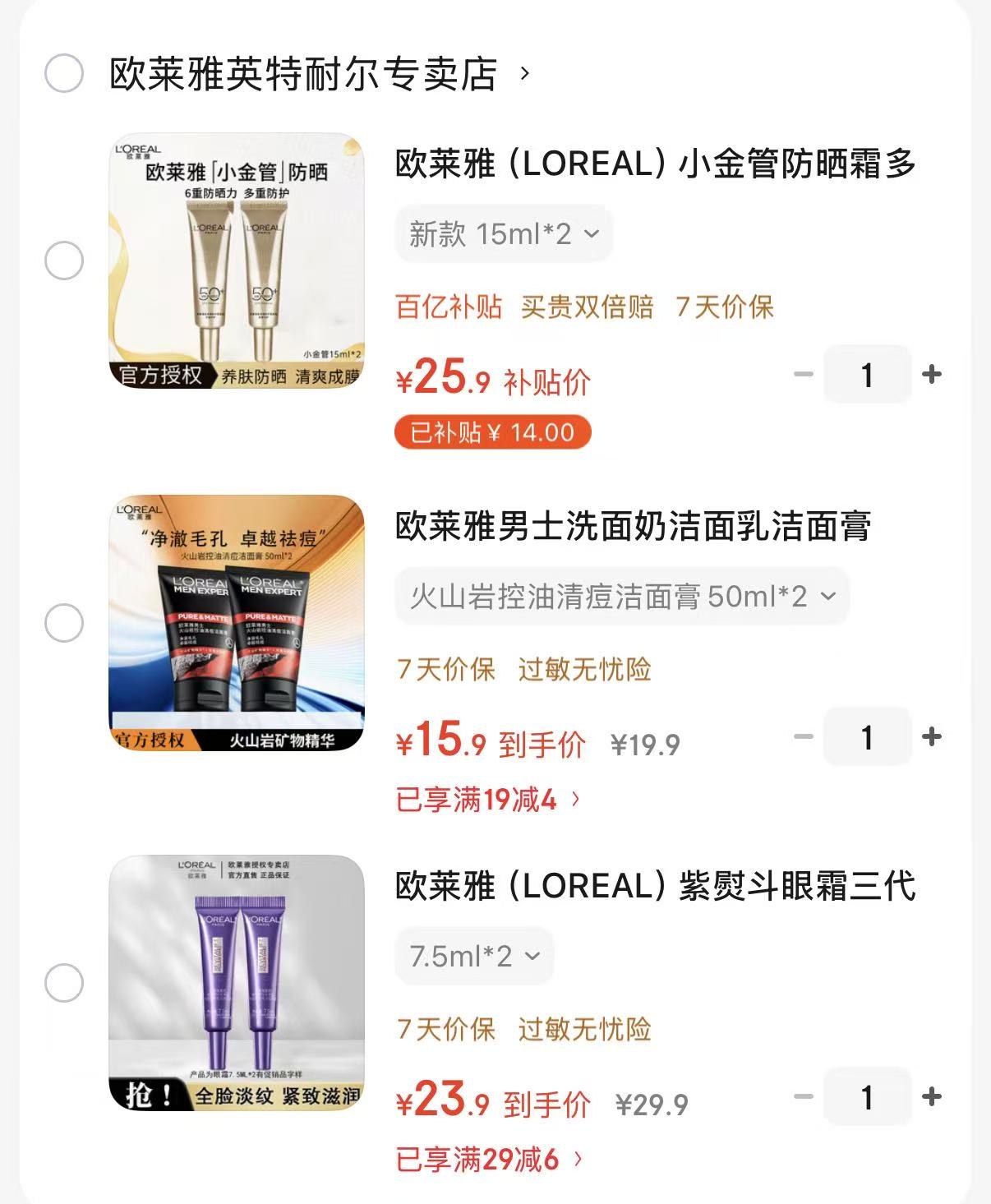
Task: Add one more 男士洗面奶
Action: [932, 736]
